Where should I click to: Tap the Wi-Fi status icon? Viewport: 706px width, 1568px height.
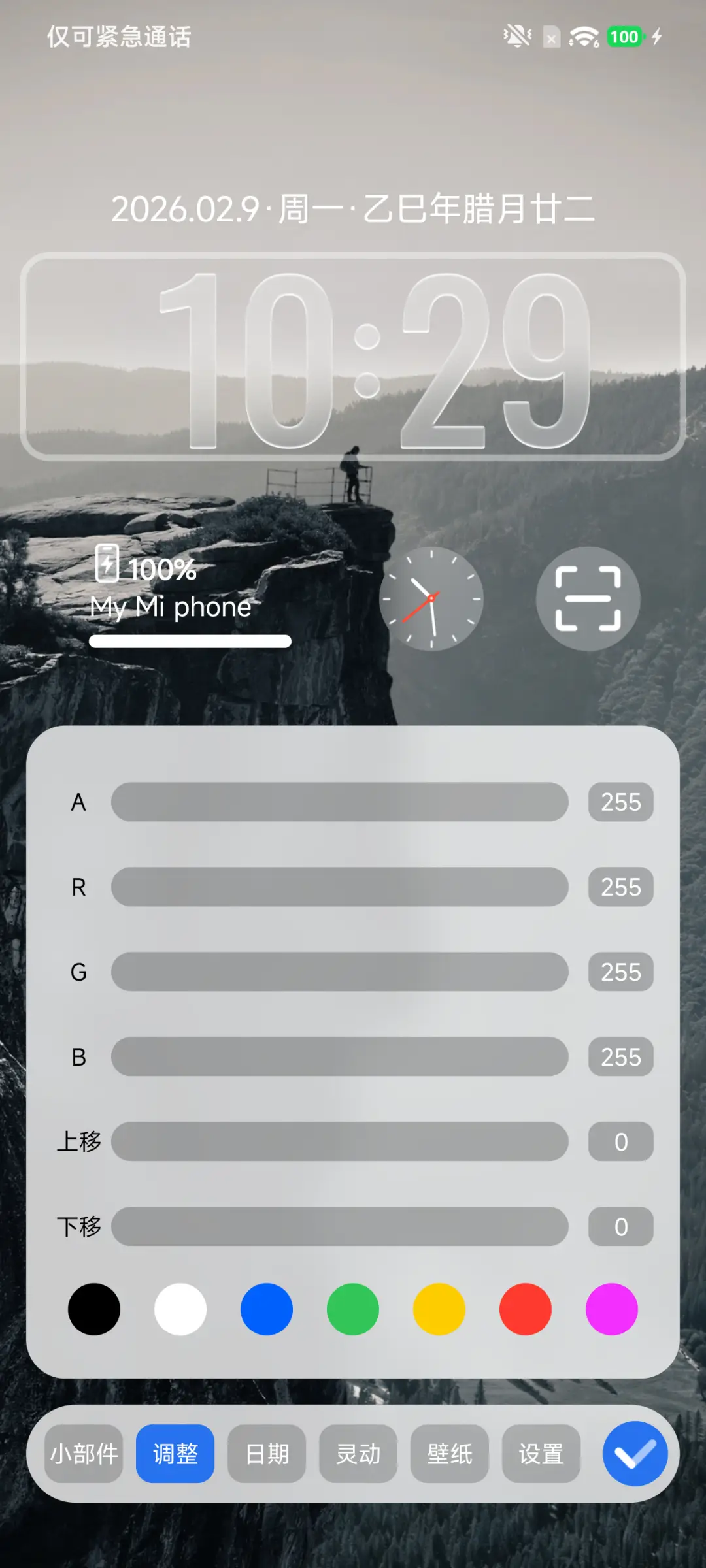click(584, 36)
